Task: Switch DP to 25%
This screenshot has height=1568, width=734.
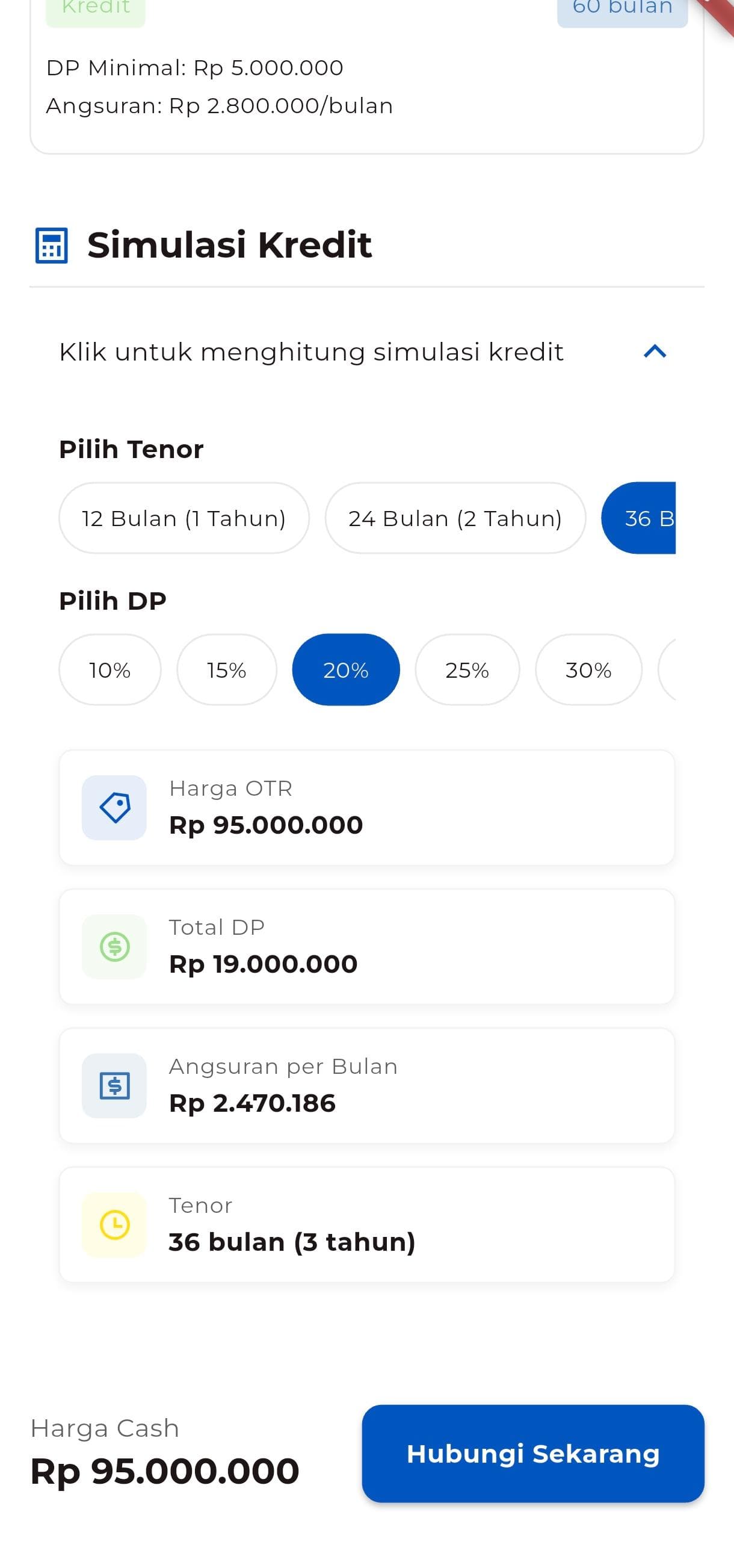Action: [x=467, y=669]
